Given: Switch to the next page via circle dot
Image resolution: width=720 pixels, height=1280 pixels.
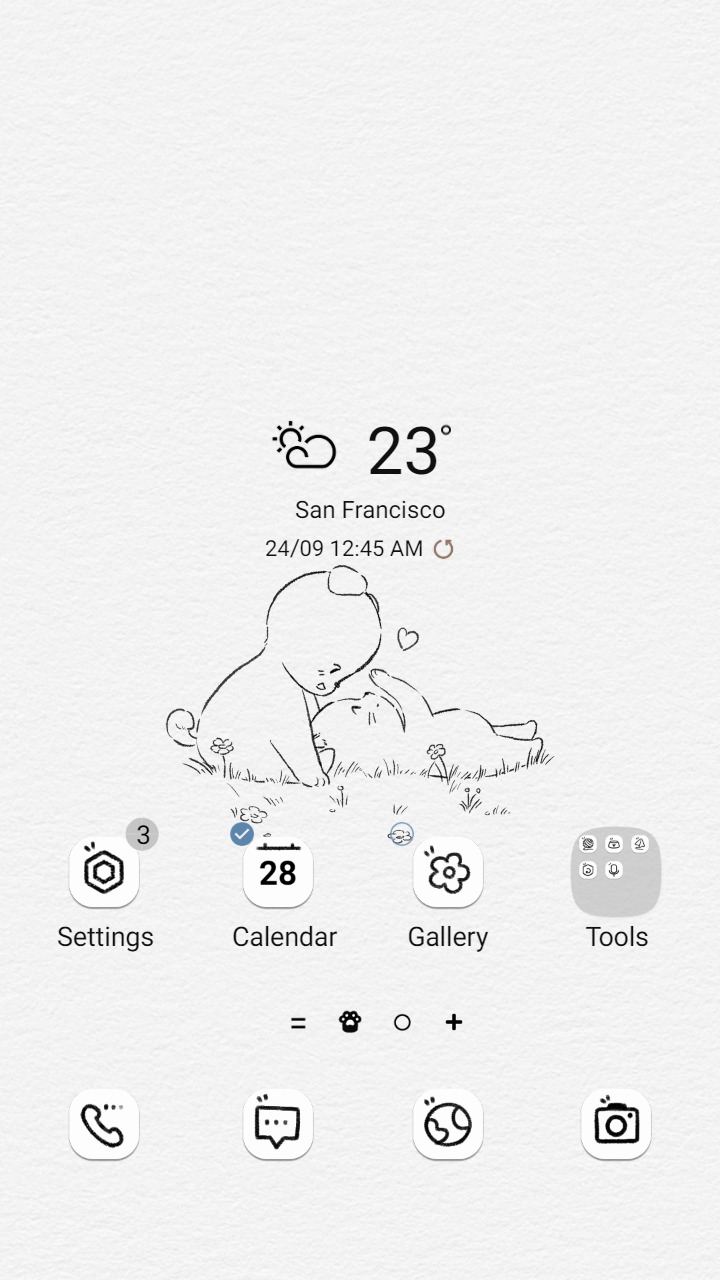Looking at the screenshot, I should pos(402,1022).
